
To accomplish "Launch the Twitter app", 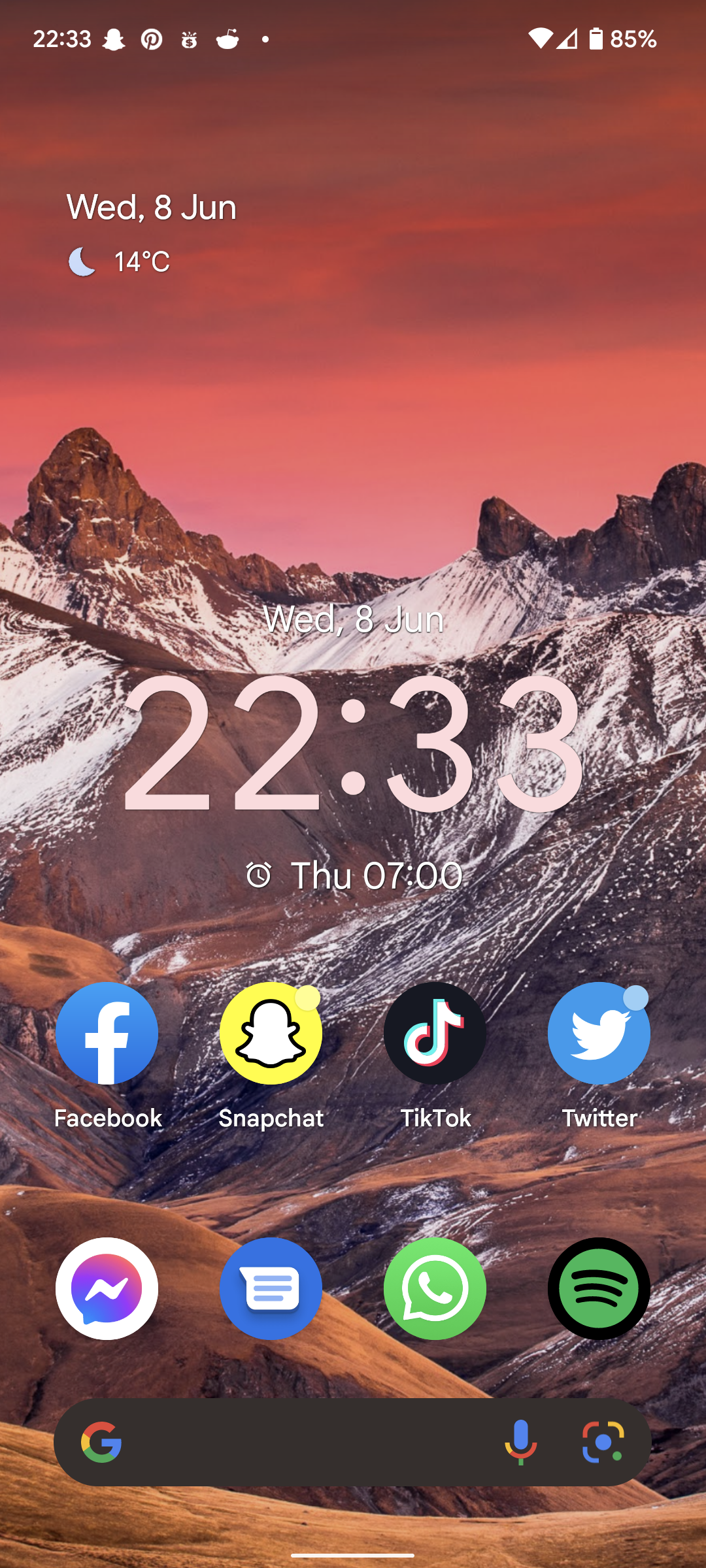I will point(599,1034).
